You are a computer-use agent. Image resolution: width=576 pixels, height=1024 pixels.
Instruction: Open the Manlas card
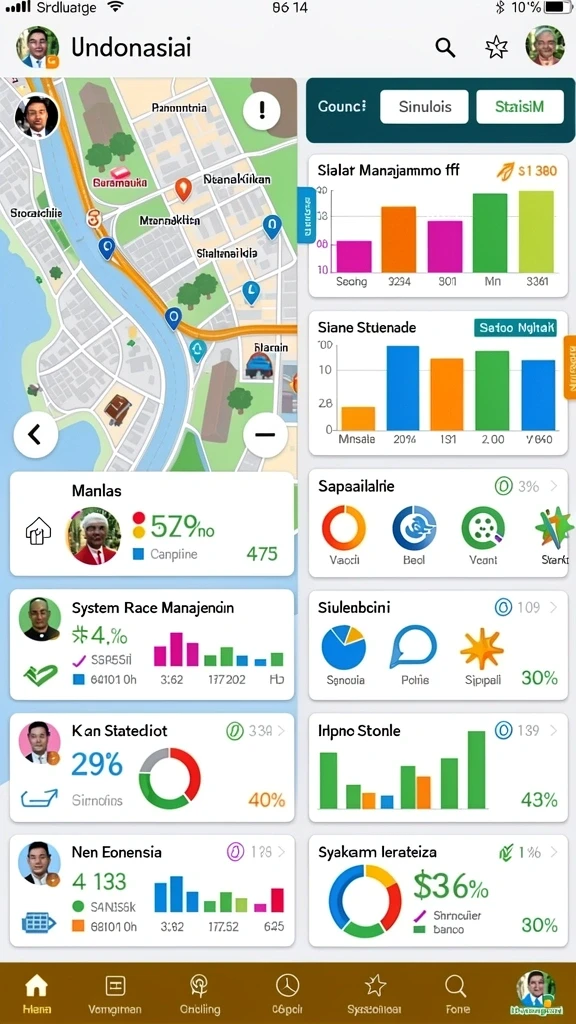[152, 524]
